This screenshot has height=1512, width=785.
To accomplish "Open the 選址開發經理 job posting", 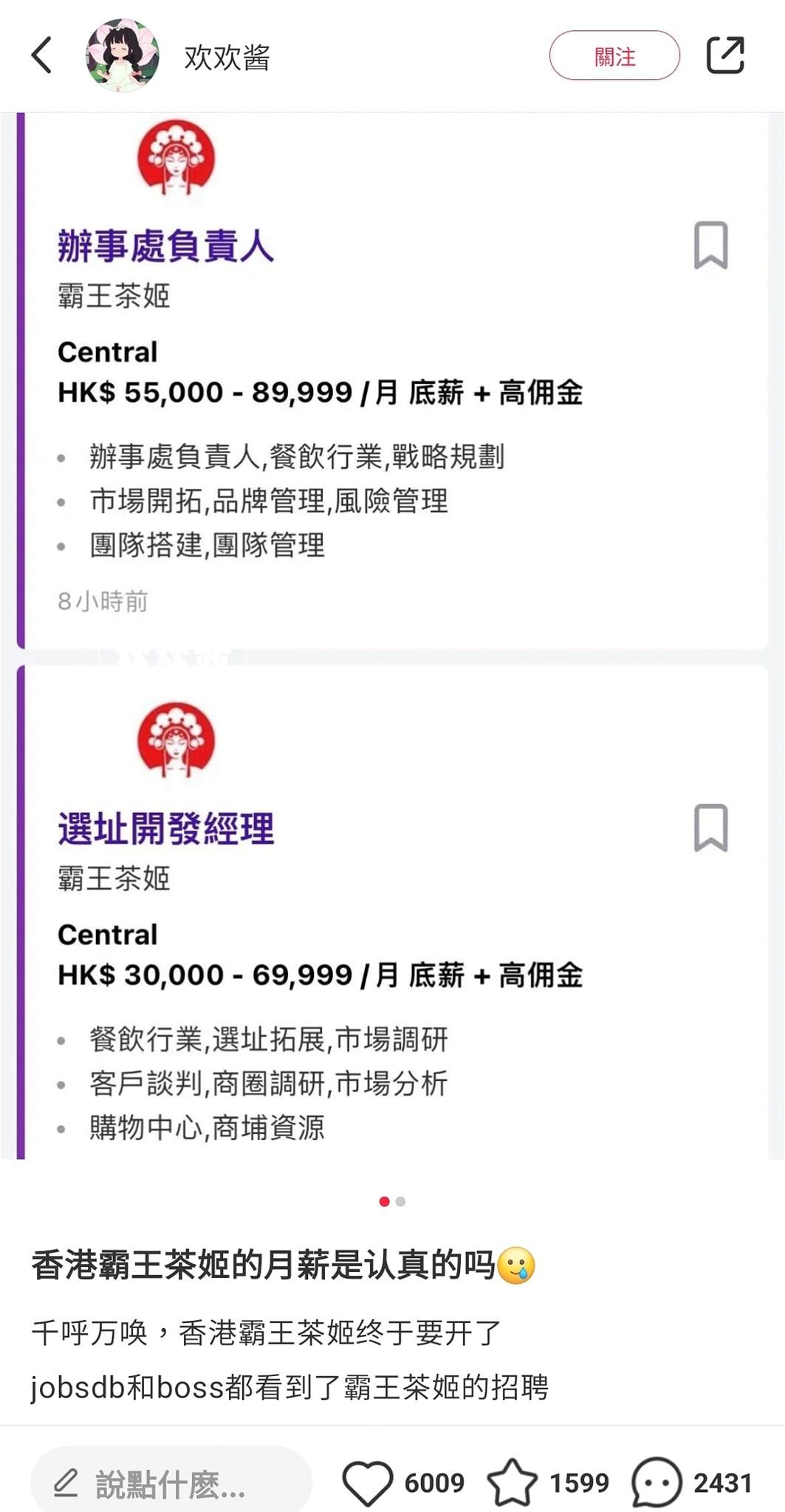I will (x=165, y=830).
